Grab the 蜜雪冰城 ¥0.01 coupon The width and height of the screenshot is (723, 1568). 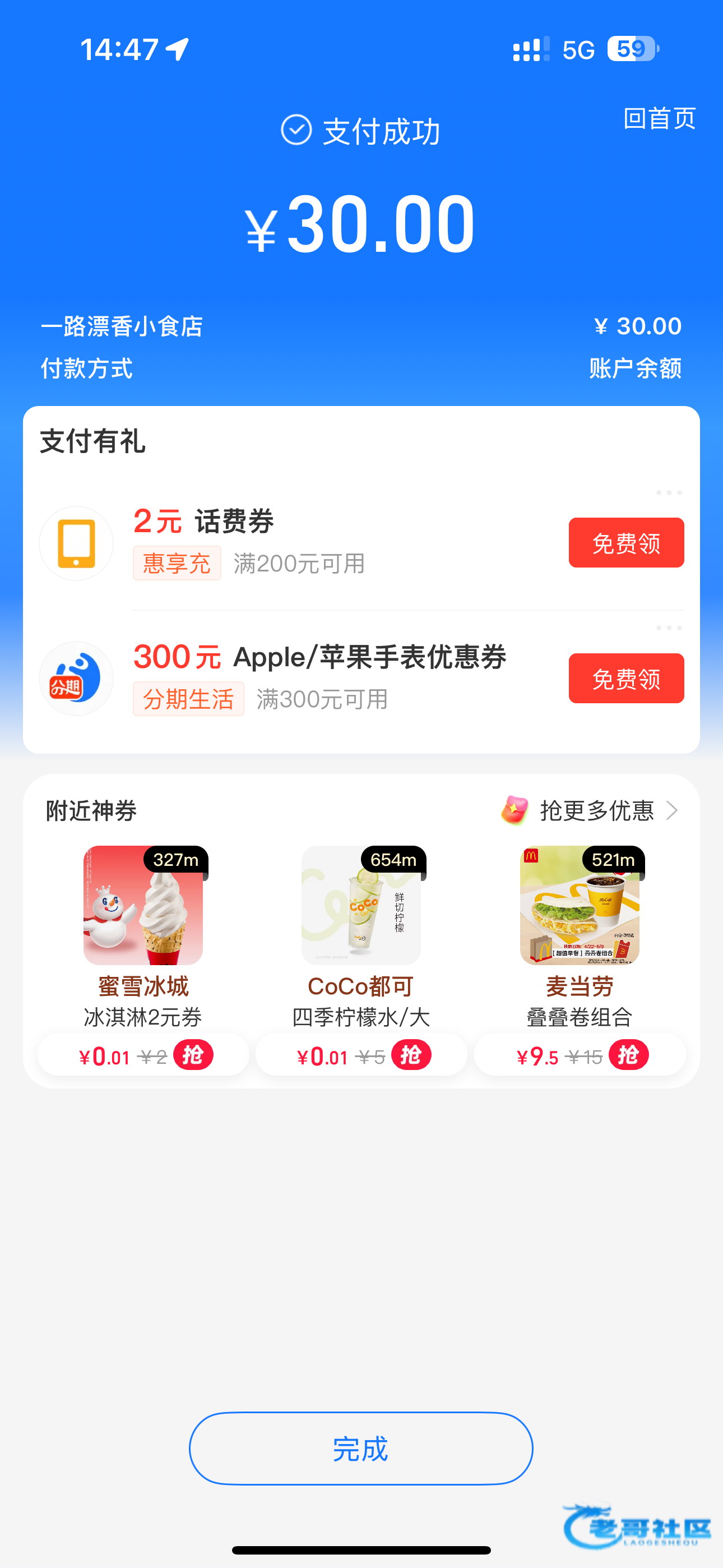[193, 1055]
